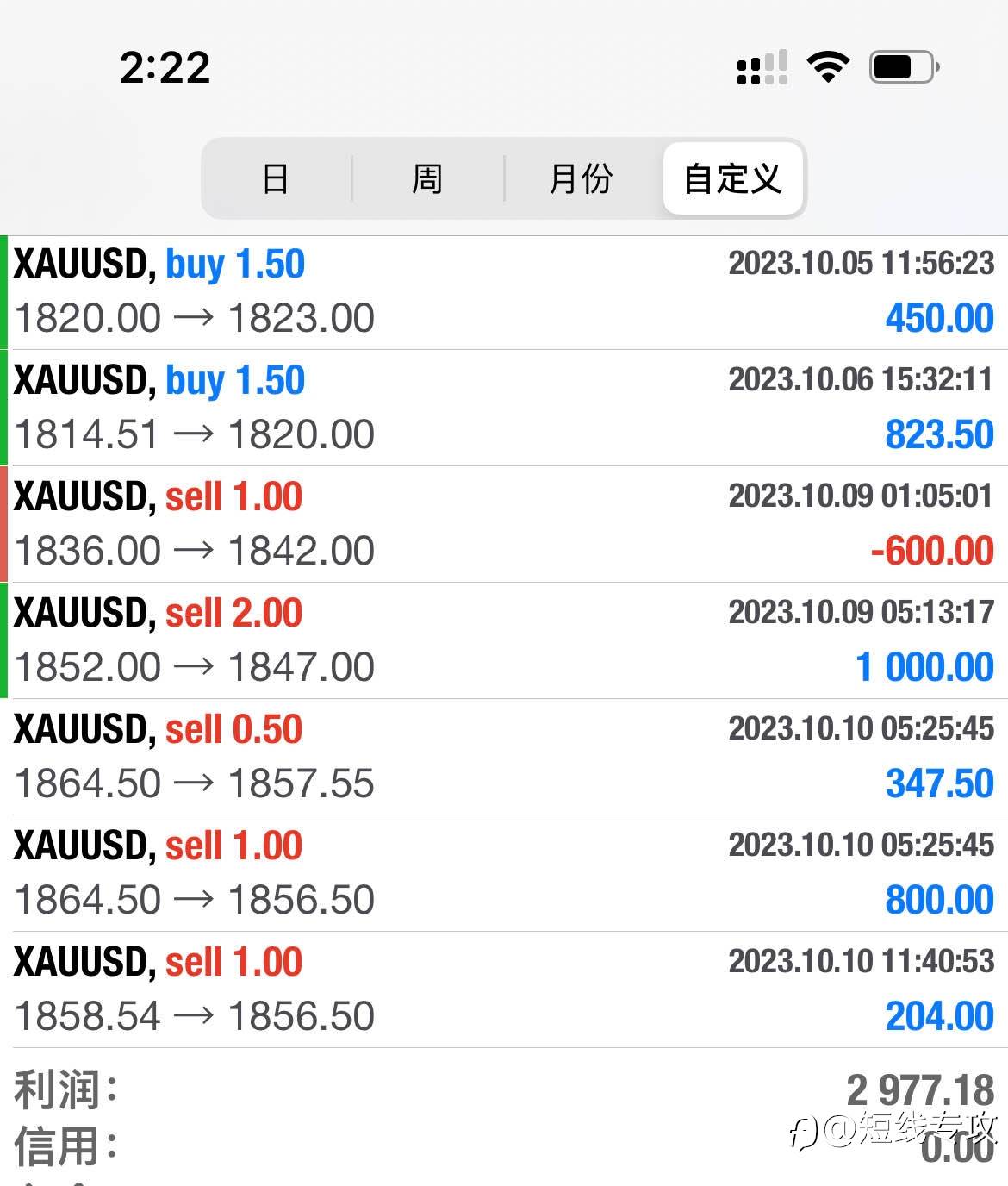This screenshot has width=1008, height=1186.
Task: Open the XAUUSD sell 1.00 trade with 204.00 profit
Action: 504,989
